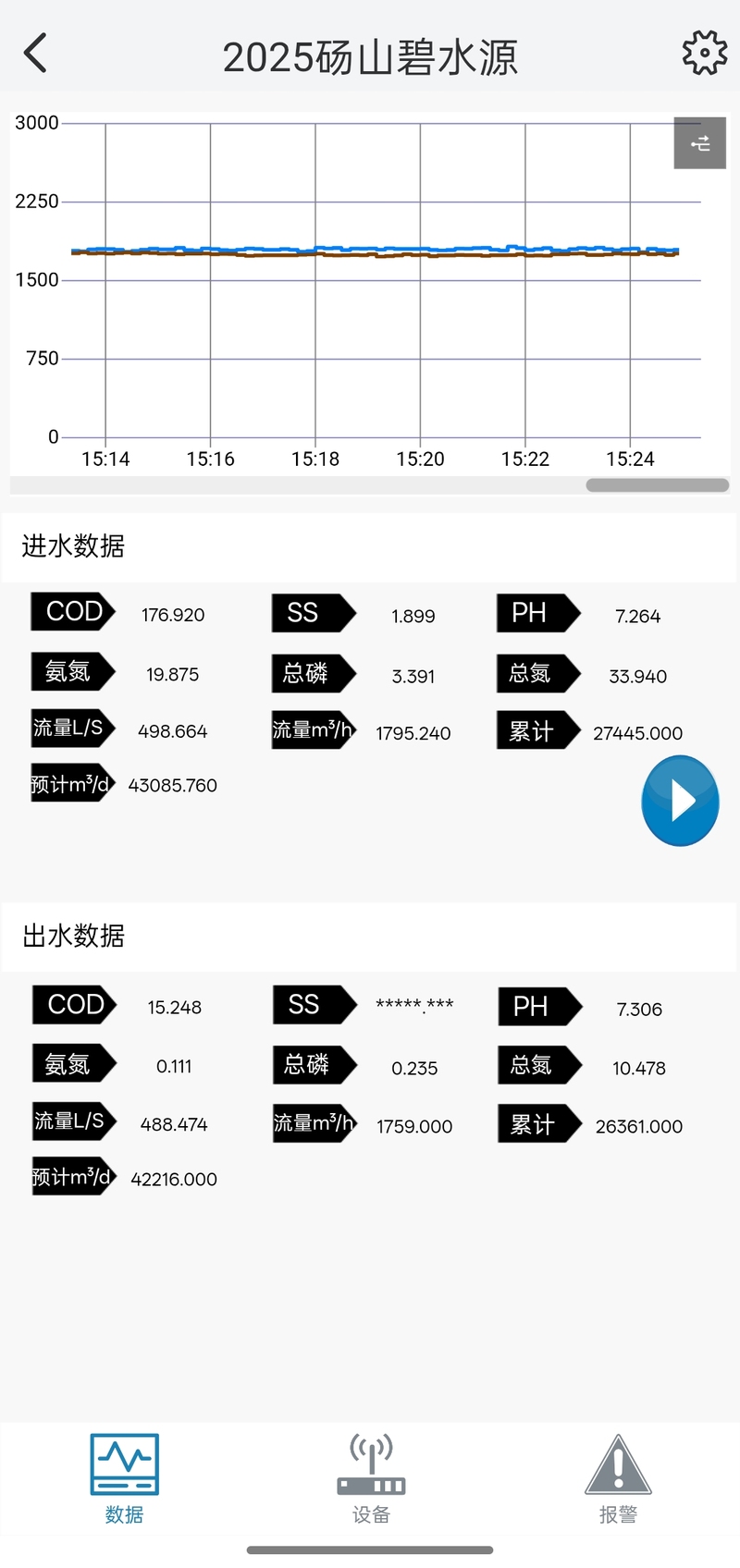Tap the blue play button
The image size is (740, 1568).
(680, 801)
